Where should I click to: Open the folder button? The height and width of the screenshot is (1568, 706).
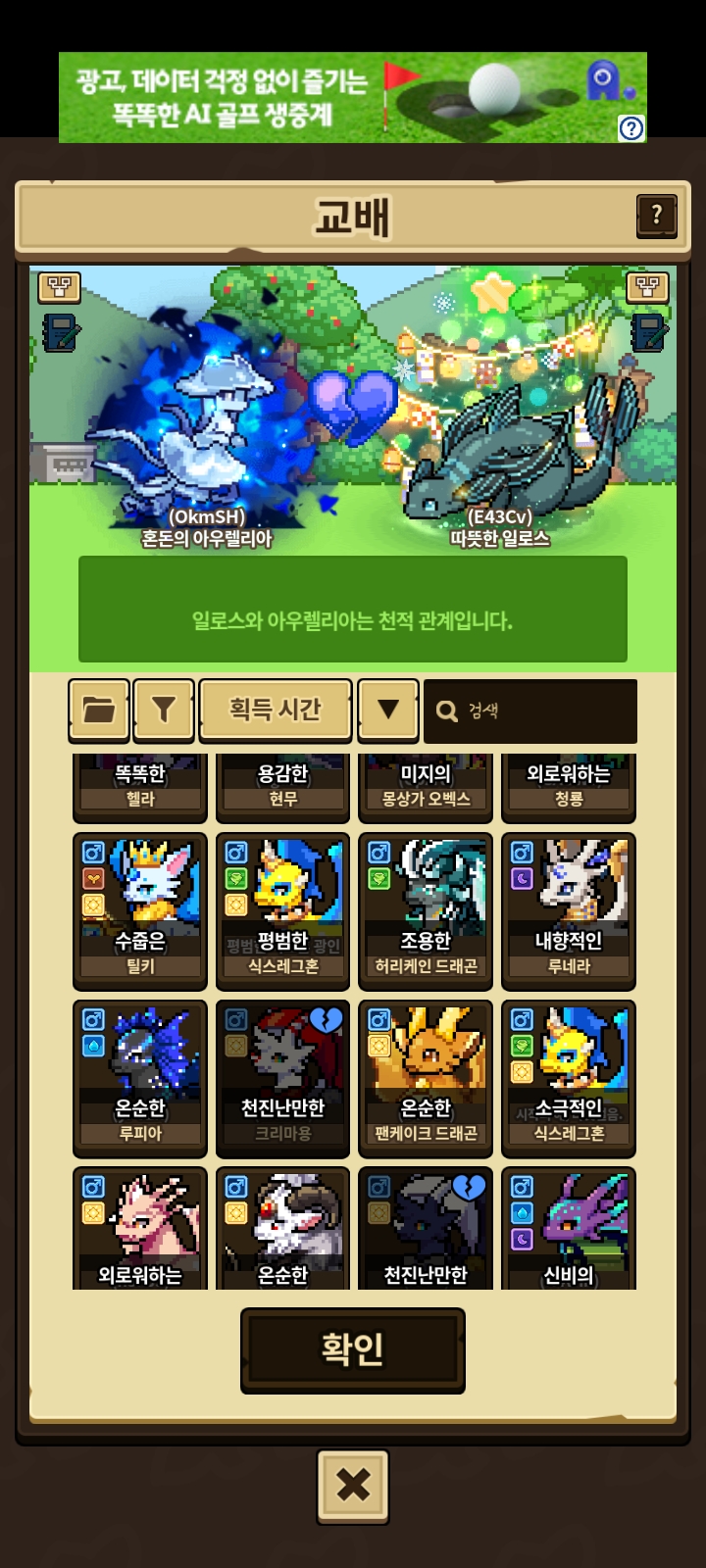point(99,709)
